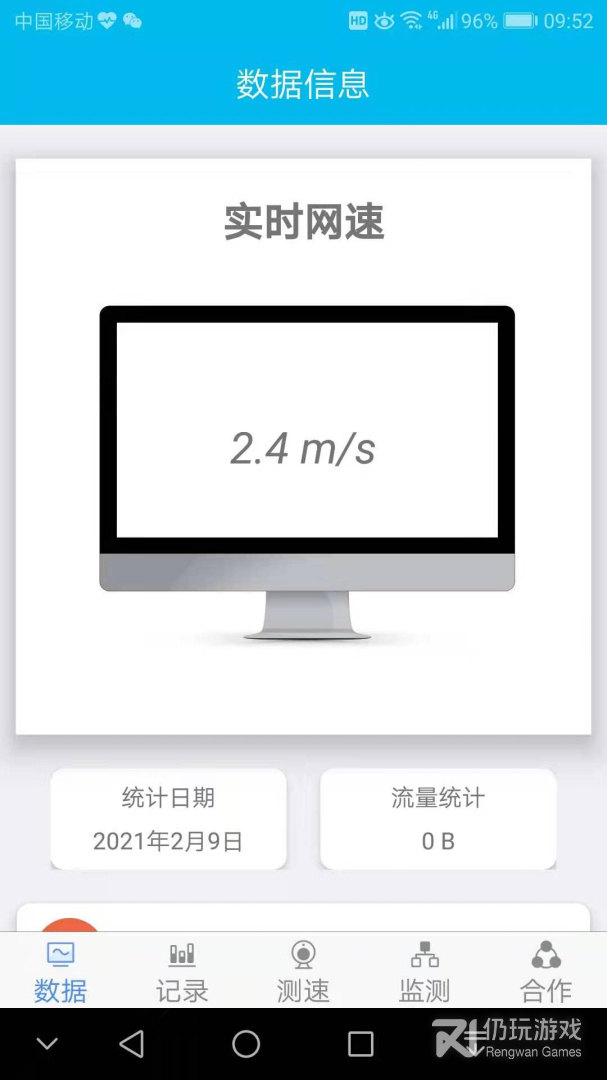Open the 记录 tab
Image resolution: width=607 pixels, height=1080 pixels.
tap(182, 971)
